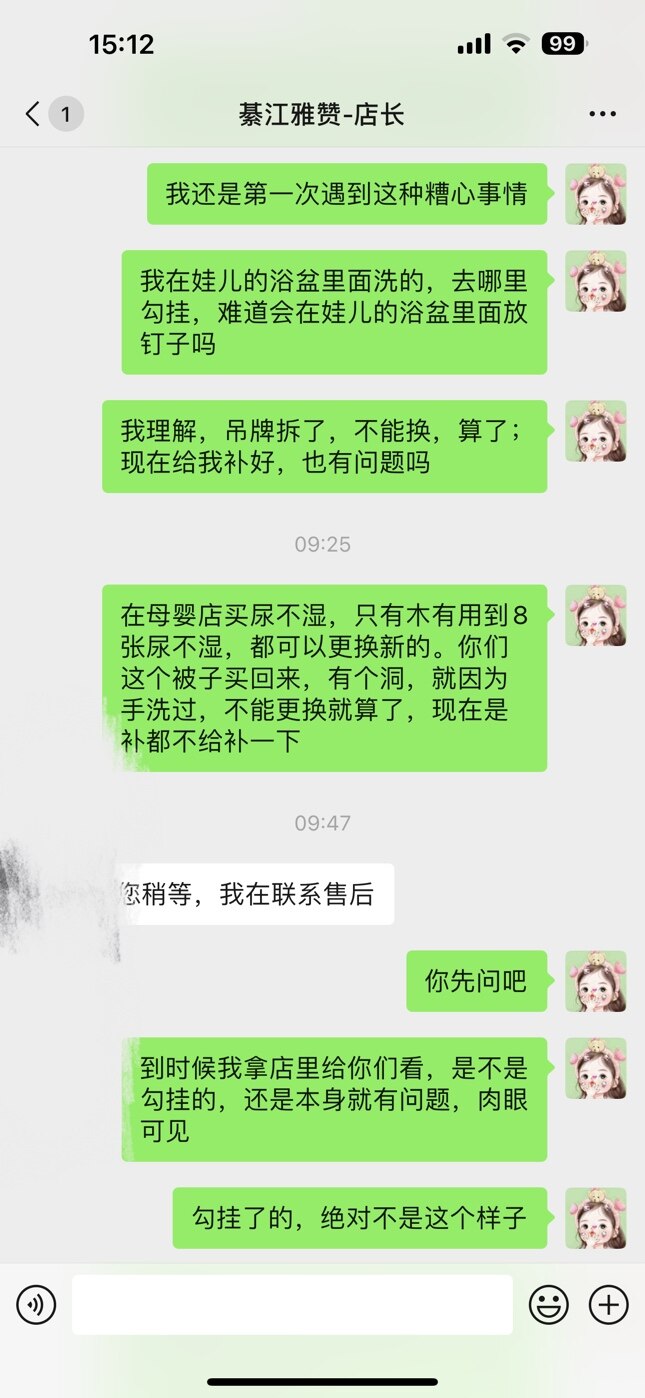This screenshot has height=1398, width=645.
Task: Open the chat overflow menu
Action: (x=602, y=114)
